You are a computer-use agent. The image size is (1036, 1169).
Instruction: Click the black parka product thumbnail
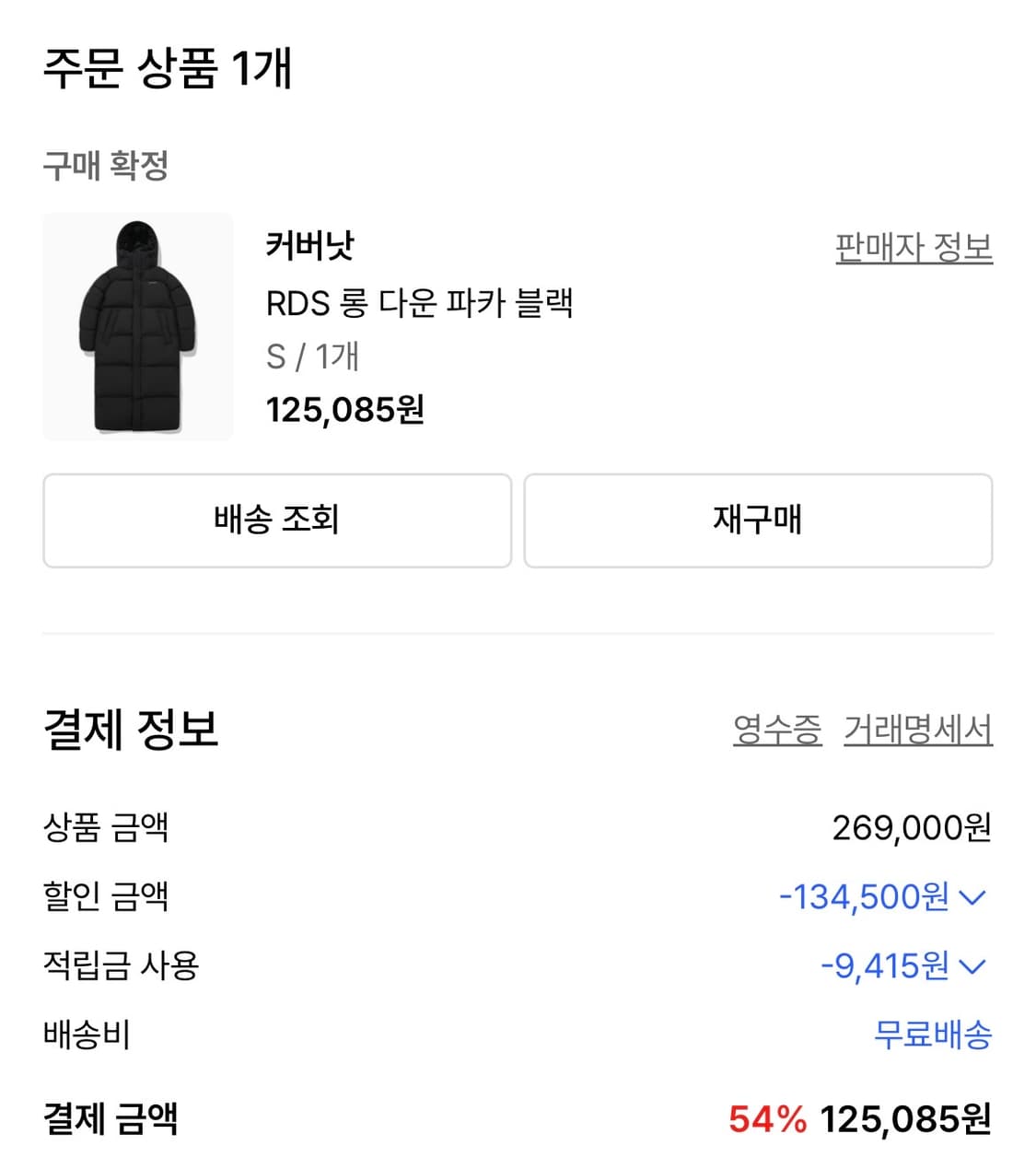(x=136, y=324)
